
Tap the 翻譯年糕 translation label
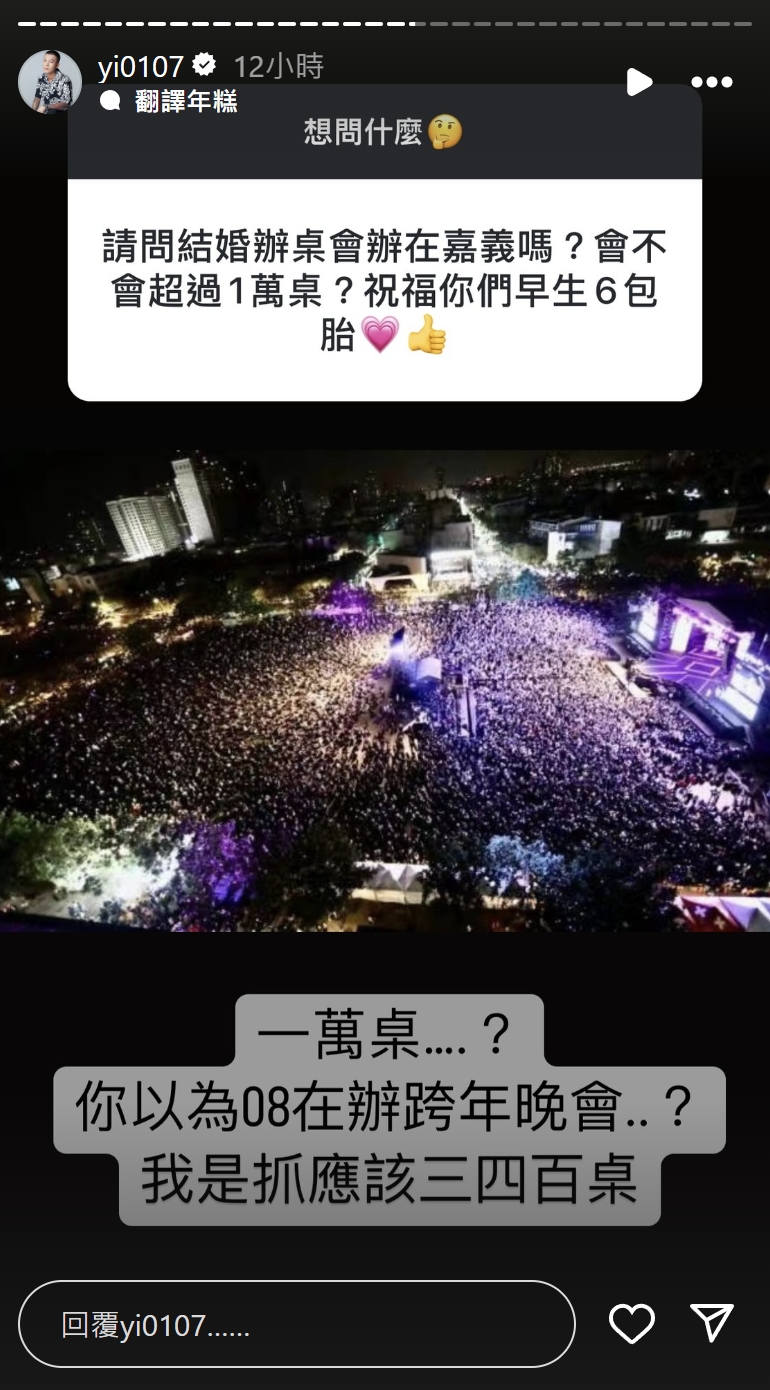[x=185, y=100]
